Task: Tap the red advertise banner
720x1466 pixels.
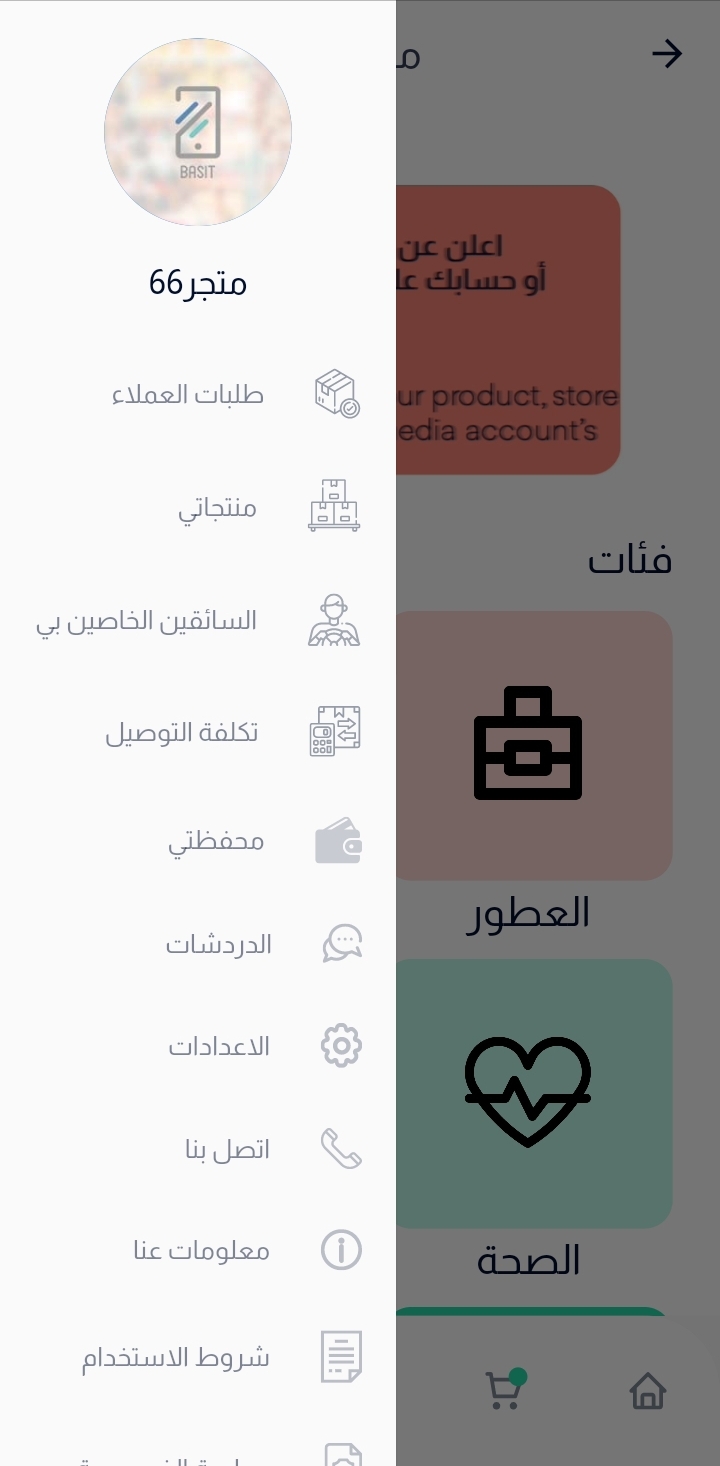Action: pos(508,330)
